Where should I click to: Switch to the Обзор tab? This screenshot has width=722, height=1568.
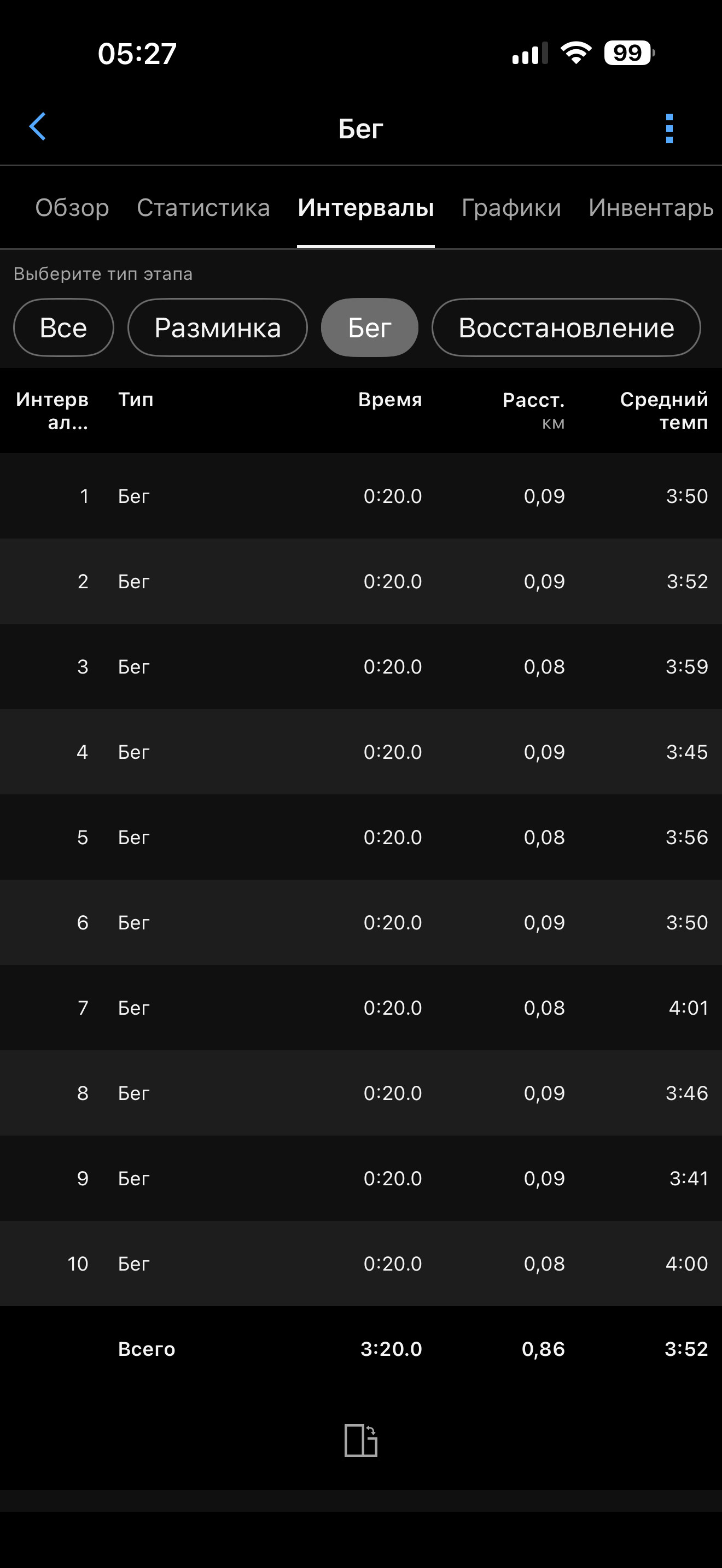pyautogui.click(x=72, y=208)
